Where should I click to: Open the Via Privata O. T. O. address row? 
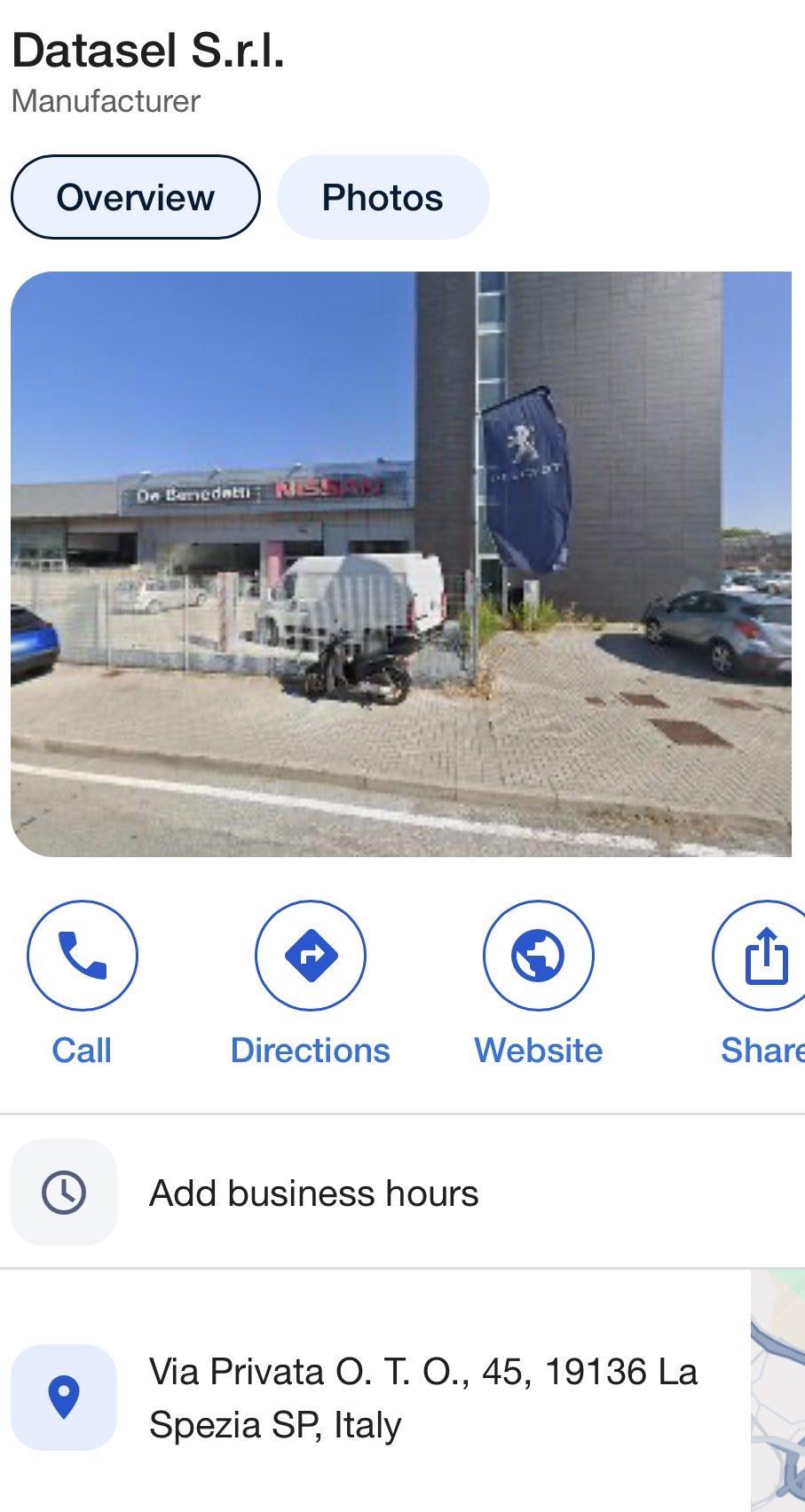point(375,1398)
